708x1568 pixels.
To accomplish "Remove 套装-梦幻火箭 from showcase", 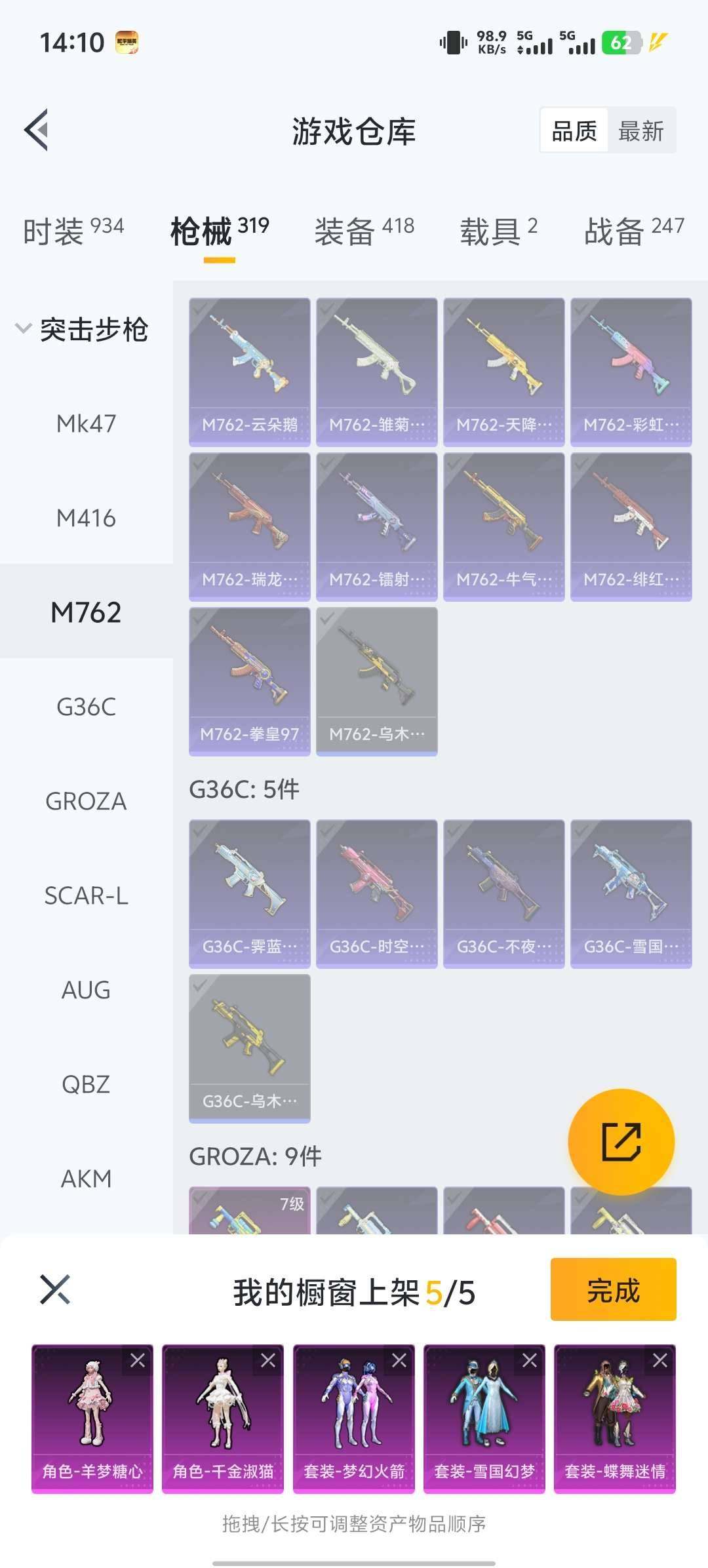I will (399, 1360).
